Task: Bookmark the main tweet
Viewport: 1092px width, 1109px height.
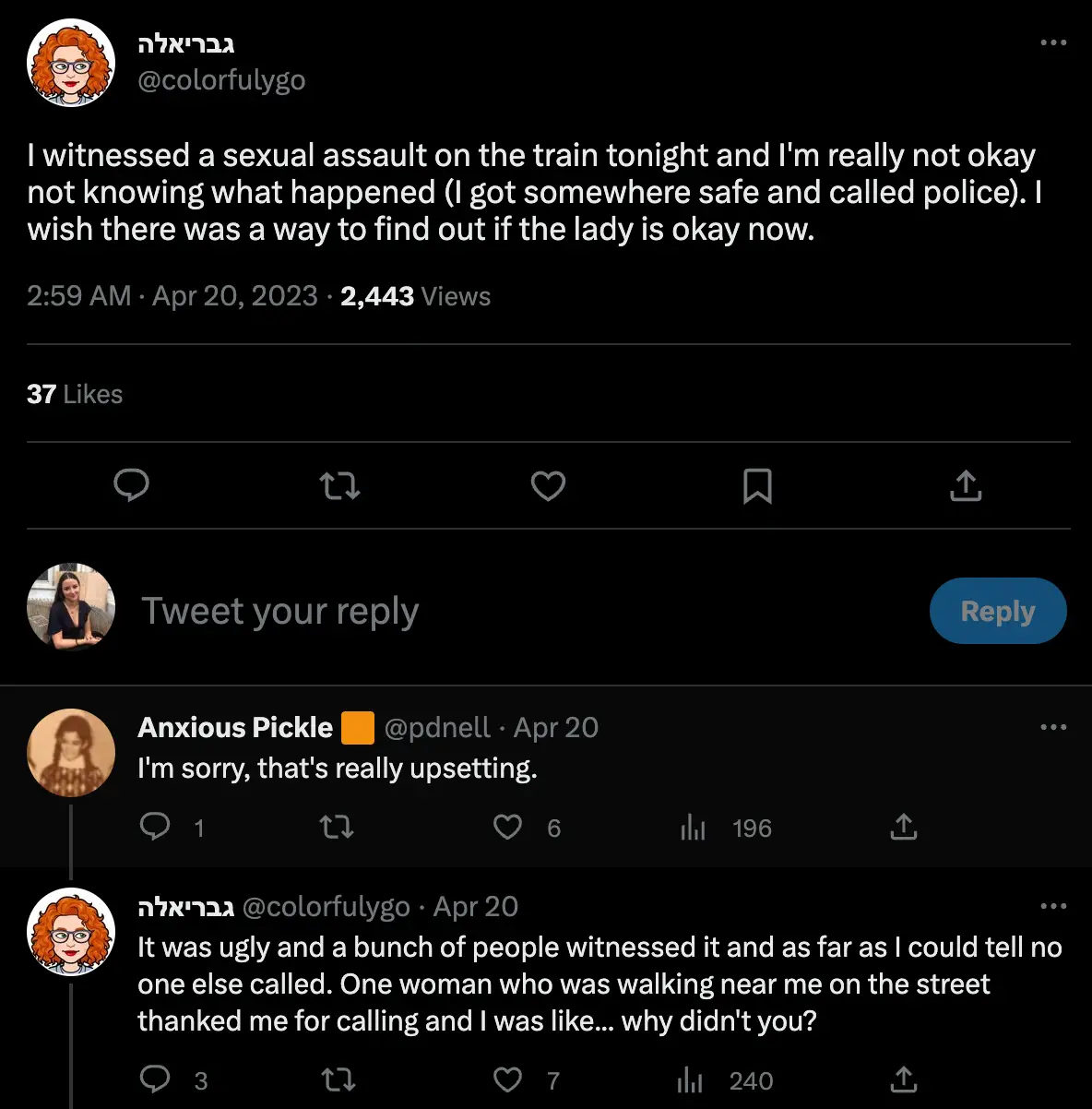Action: (757, 486)
